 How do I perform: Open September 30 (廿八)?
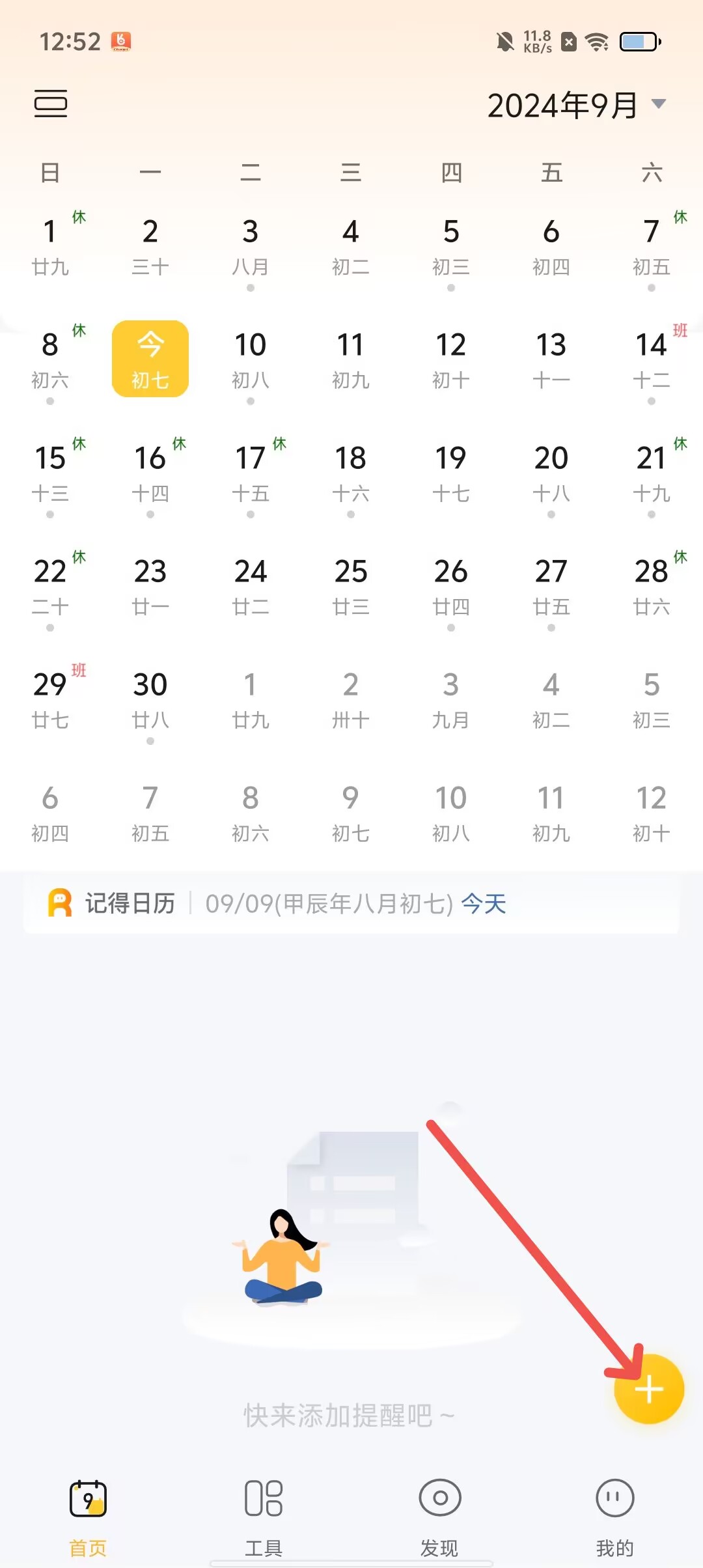[150, 700]
